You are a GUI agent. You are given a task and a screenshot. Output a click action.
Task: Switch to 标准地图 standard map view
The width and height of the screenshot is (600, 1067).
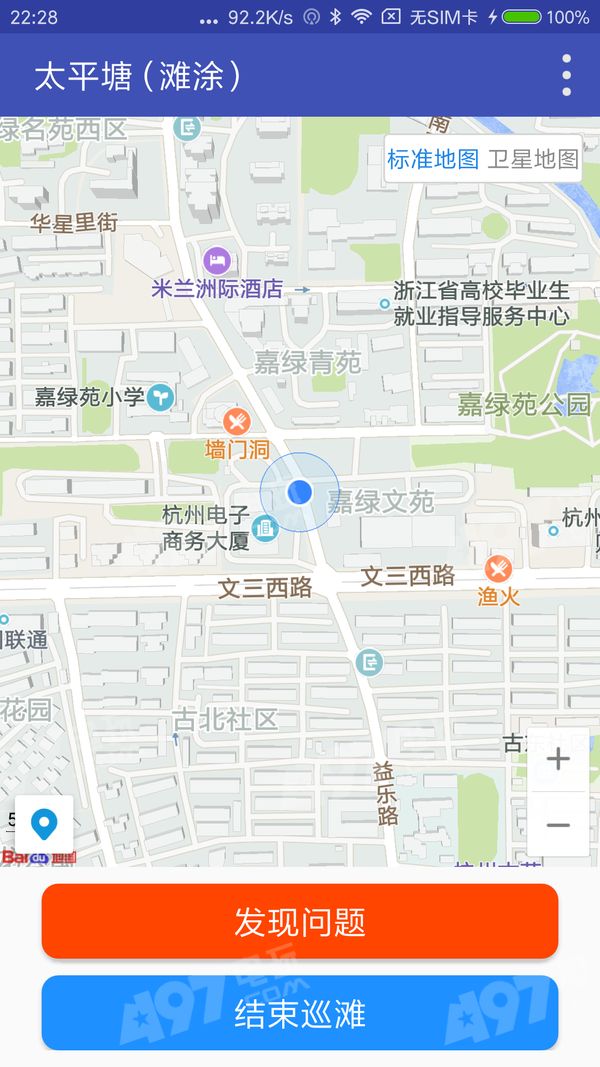point(433,159)
